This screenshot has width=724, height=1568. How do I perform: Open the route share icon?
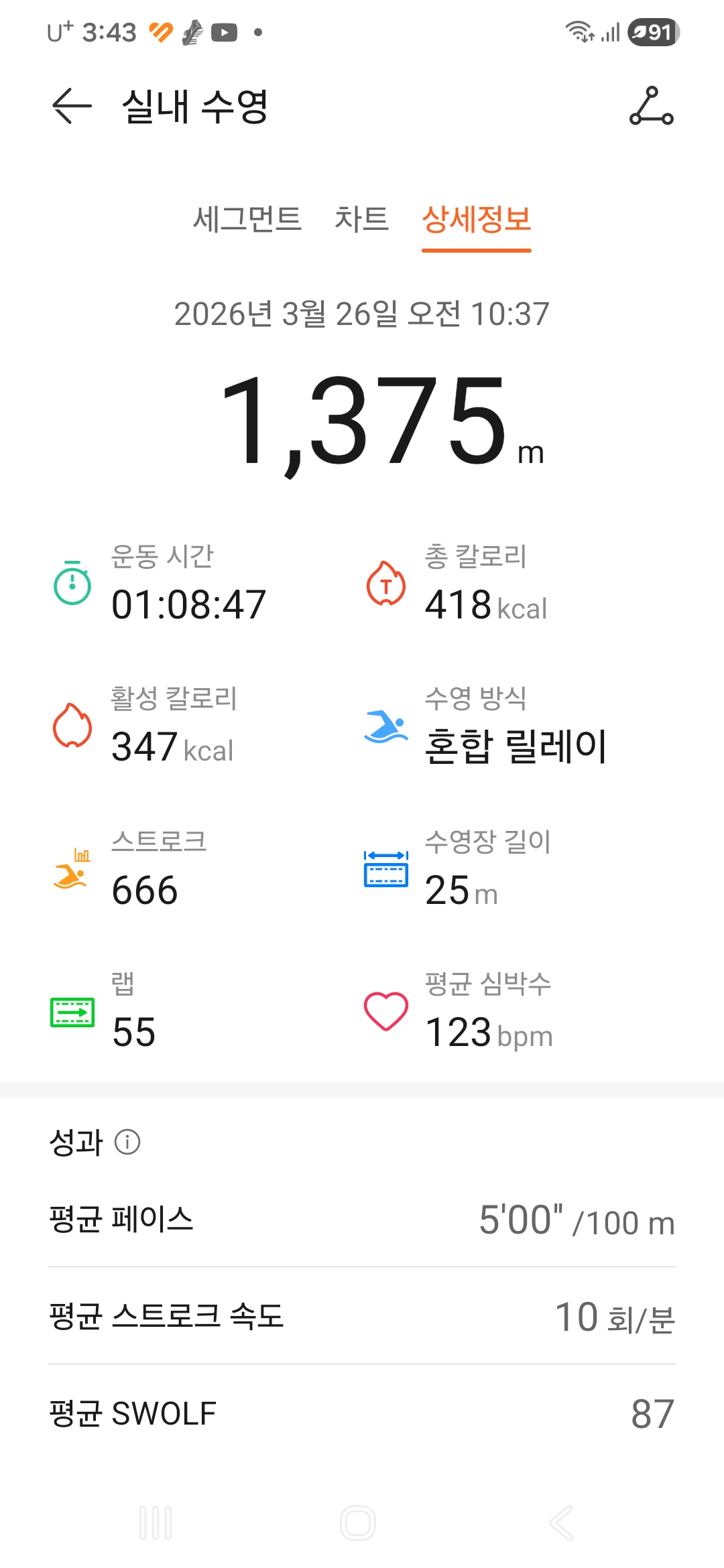click(651, 106)
